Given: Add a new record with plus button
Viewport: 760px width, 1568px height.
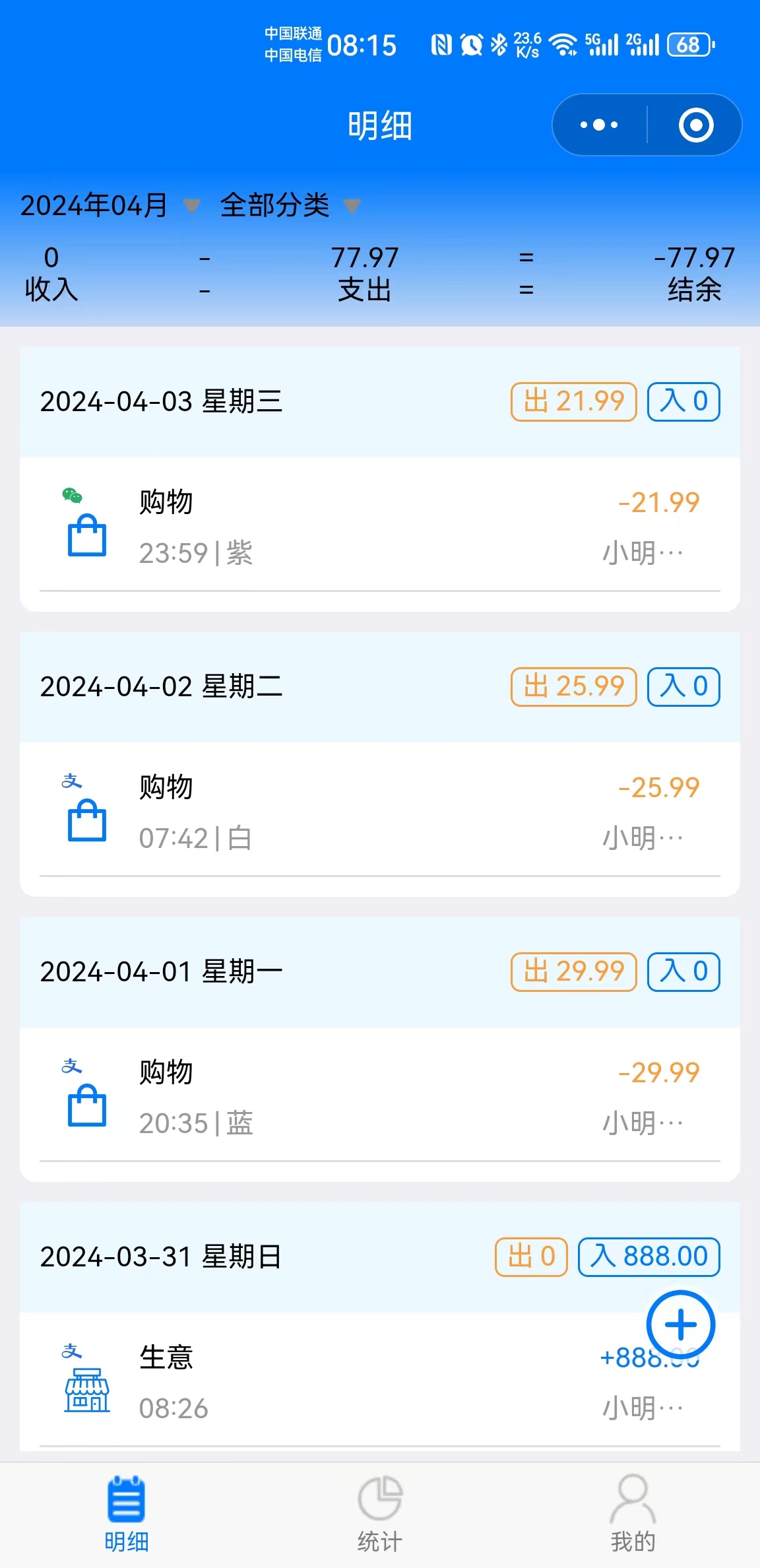Looking at the screenshot, I should tap(681, 1324).
